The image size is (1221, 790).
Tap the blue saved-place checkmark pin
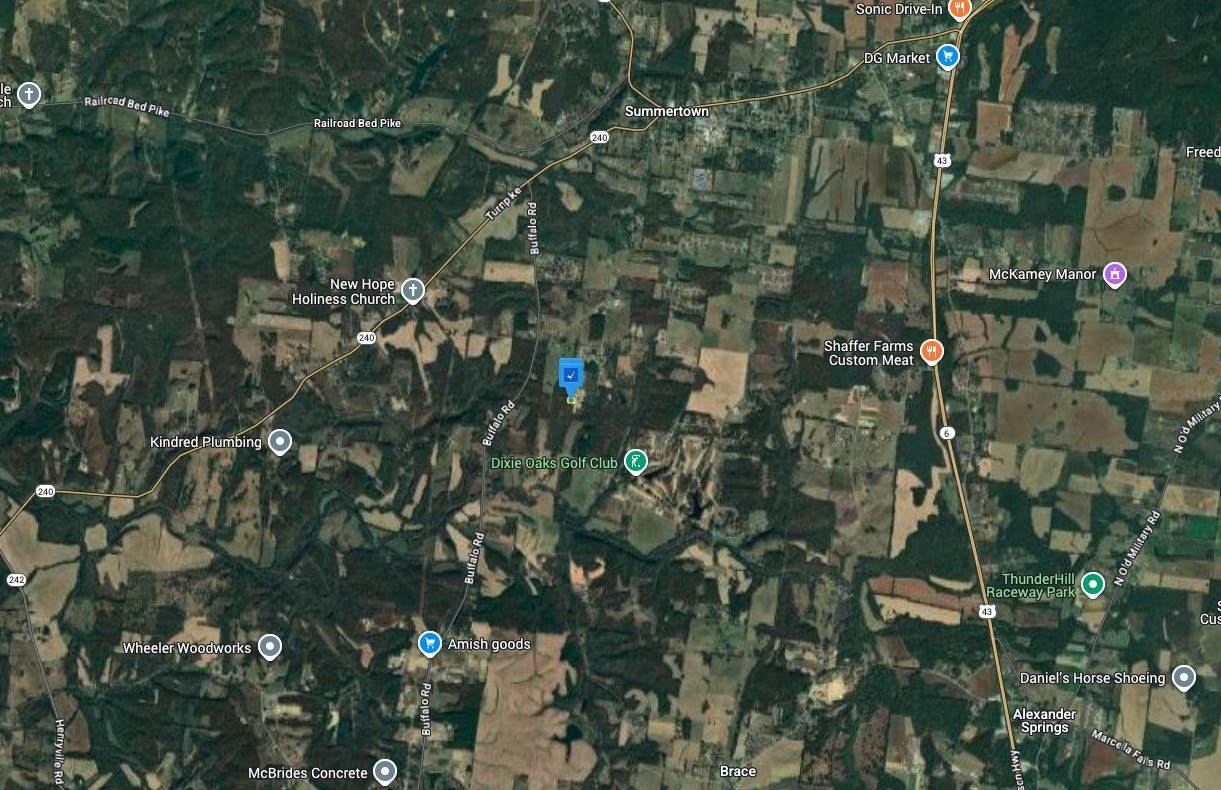pyautogui.click(x=570, y=375)
